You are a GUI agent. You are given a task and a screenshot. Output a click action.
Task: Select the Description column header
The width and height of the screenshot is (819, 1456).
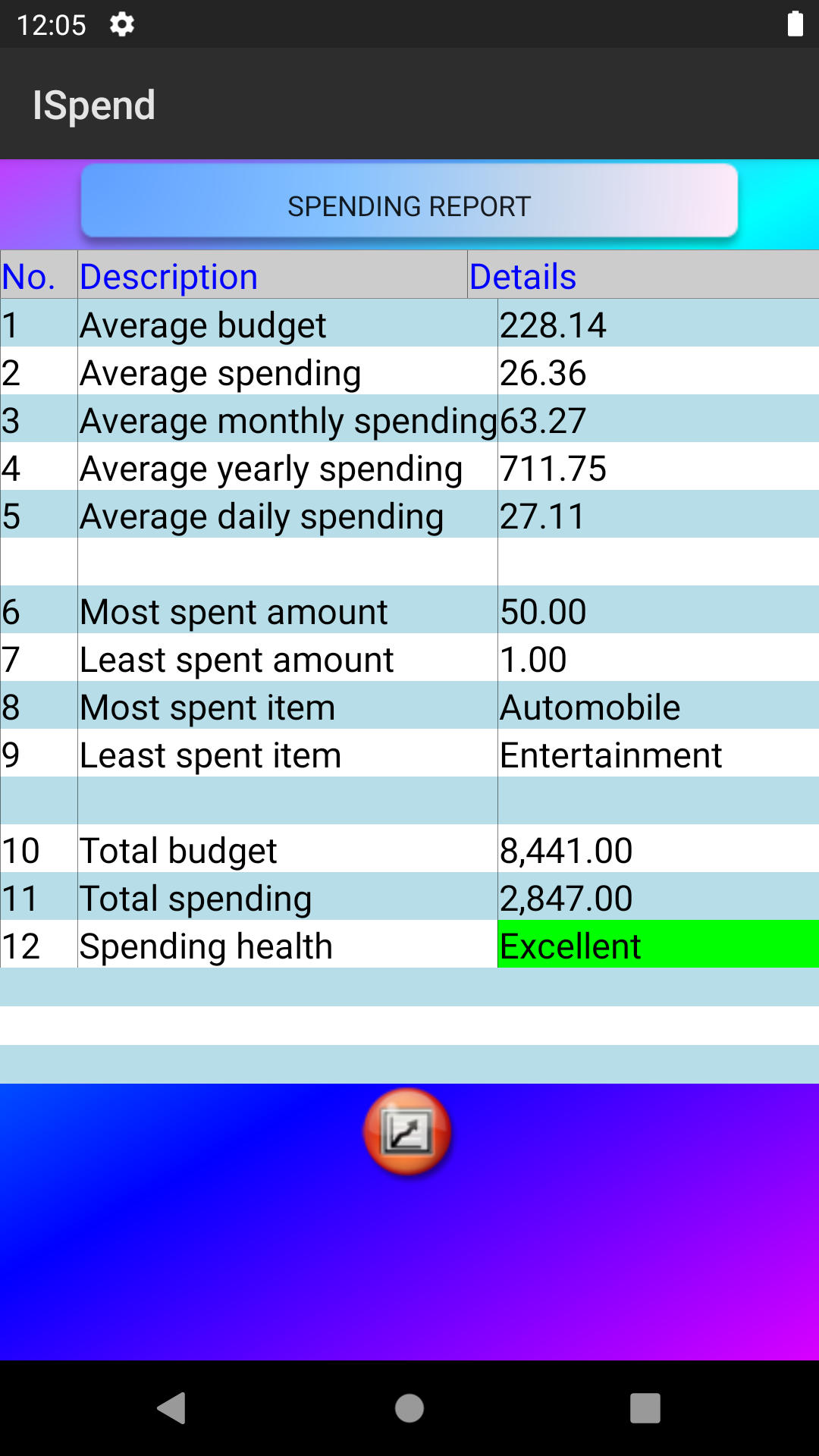pyautogui.click(x=168, y=275)
